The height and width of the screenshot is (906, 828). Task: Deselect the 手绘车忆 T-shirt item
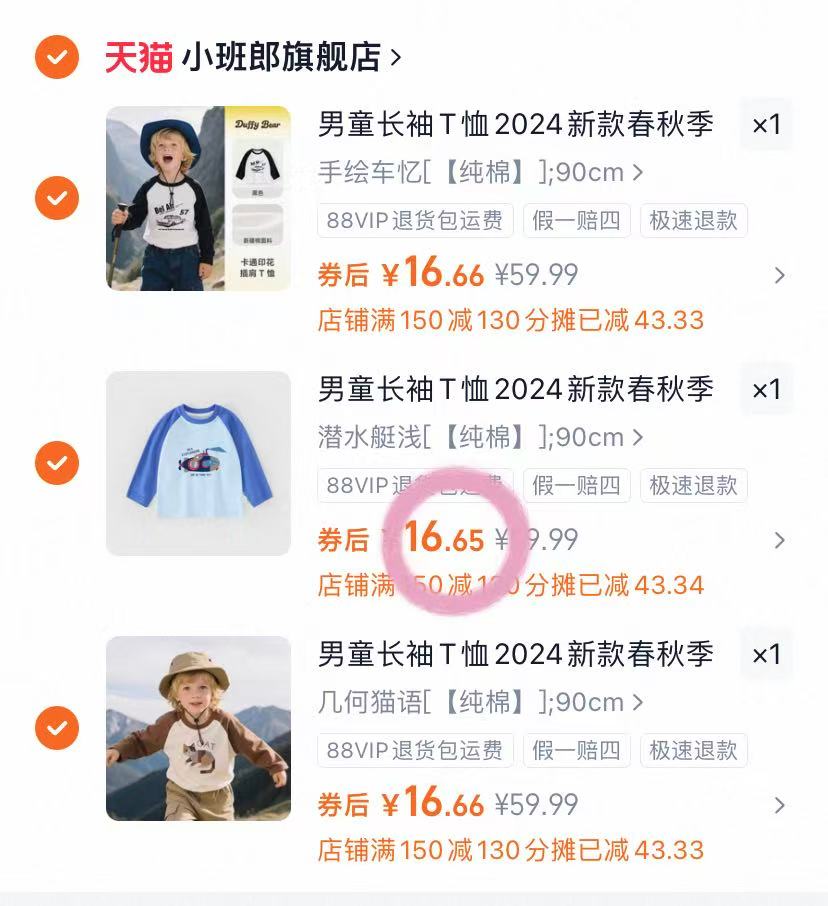57,198
